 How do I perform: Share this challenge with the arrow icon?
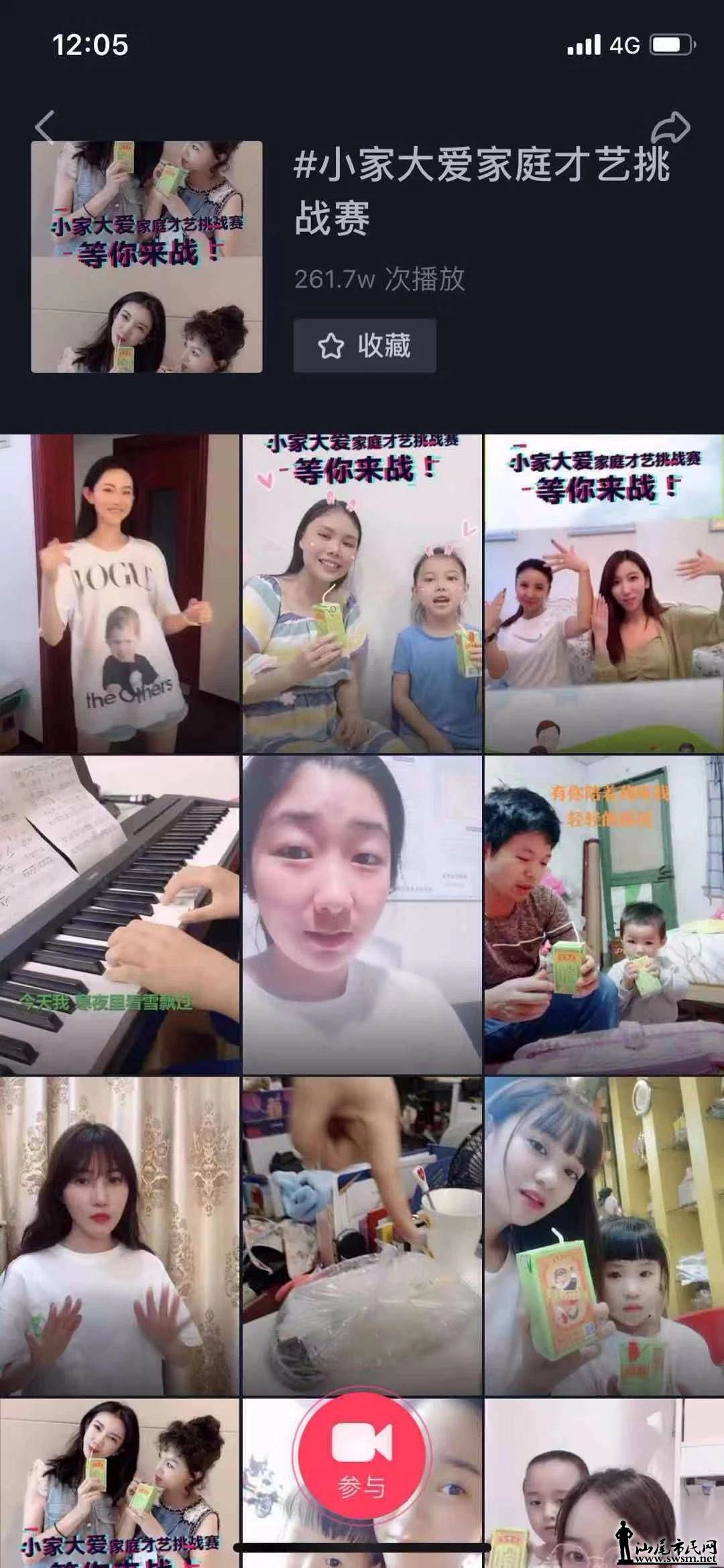(670, 127)
